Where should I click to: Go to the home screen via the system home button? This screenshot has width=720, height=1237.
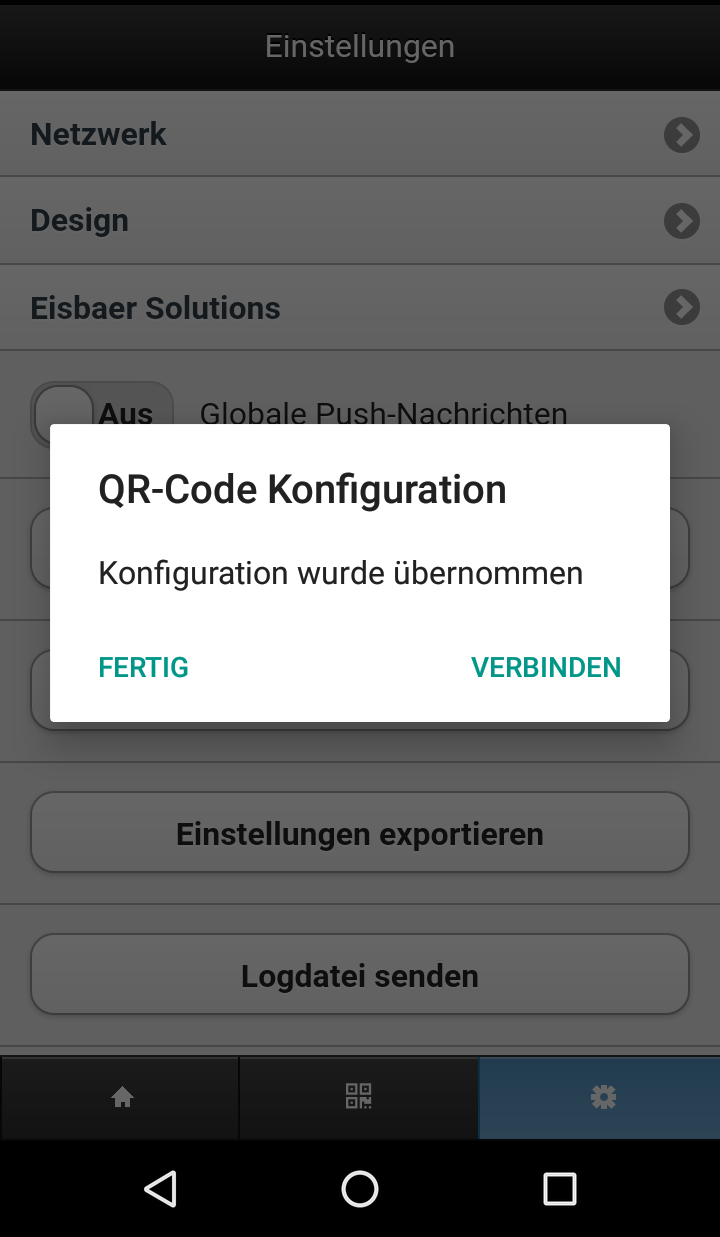coord(360,1189)
